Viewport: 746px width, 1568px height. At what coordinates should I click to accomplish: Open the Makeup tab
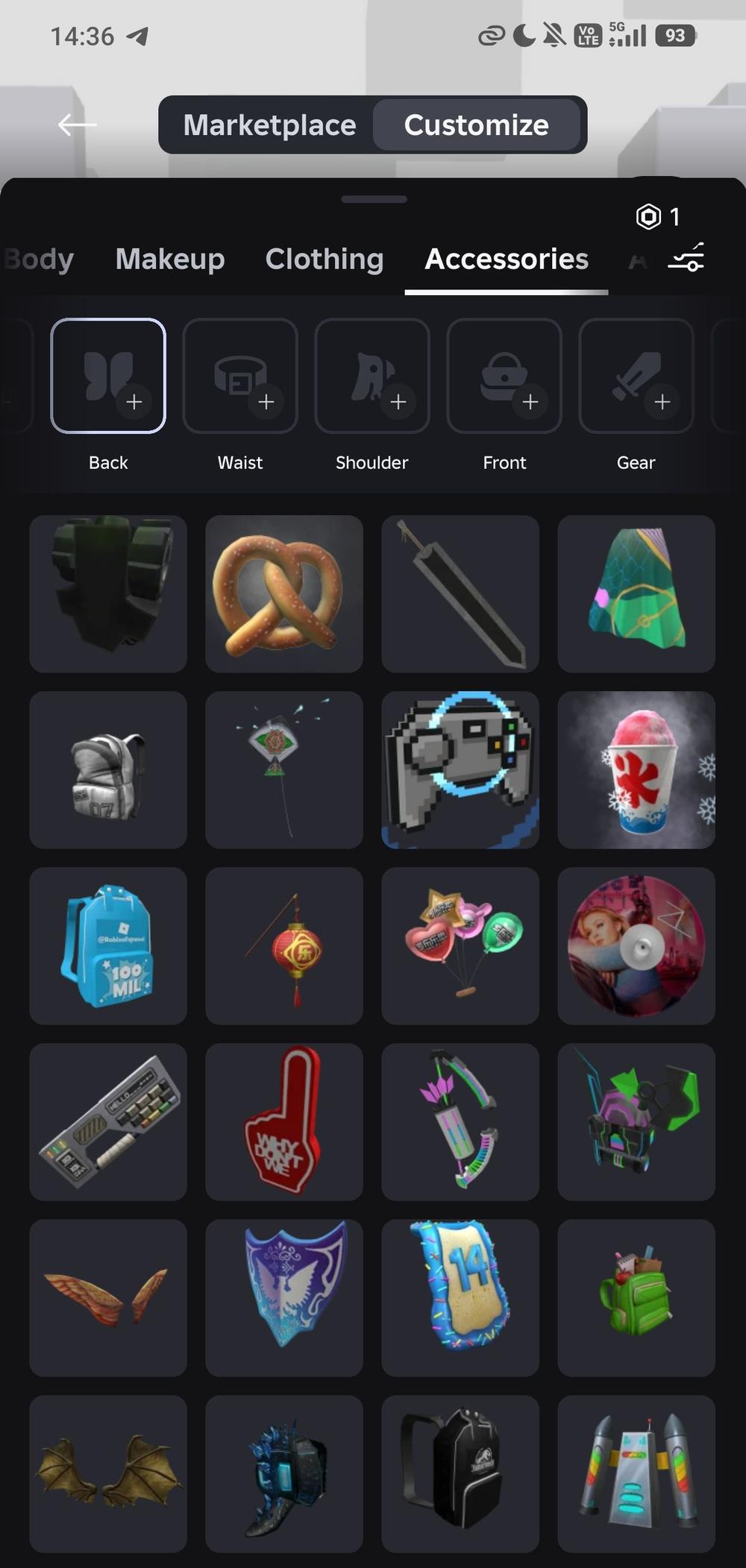(x=170, y=259)
